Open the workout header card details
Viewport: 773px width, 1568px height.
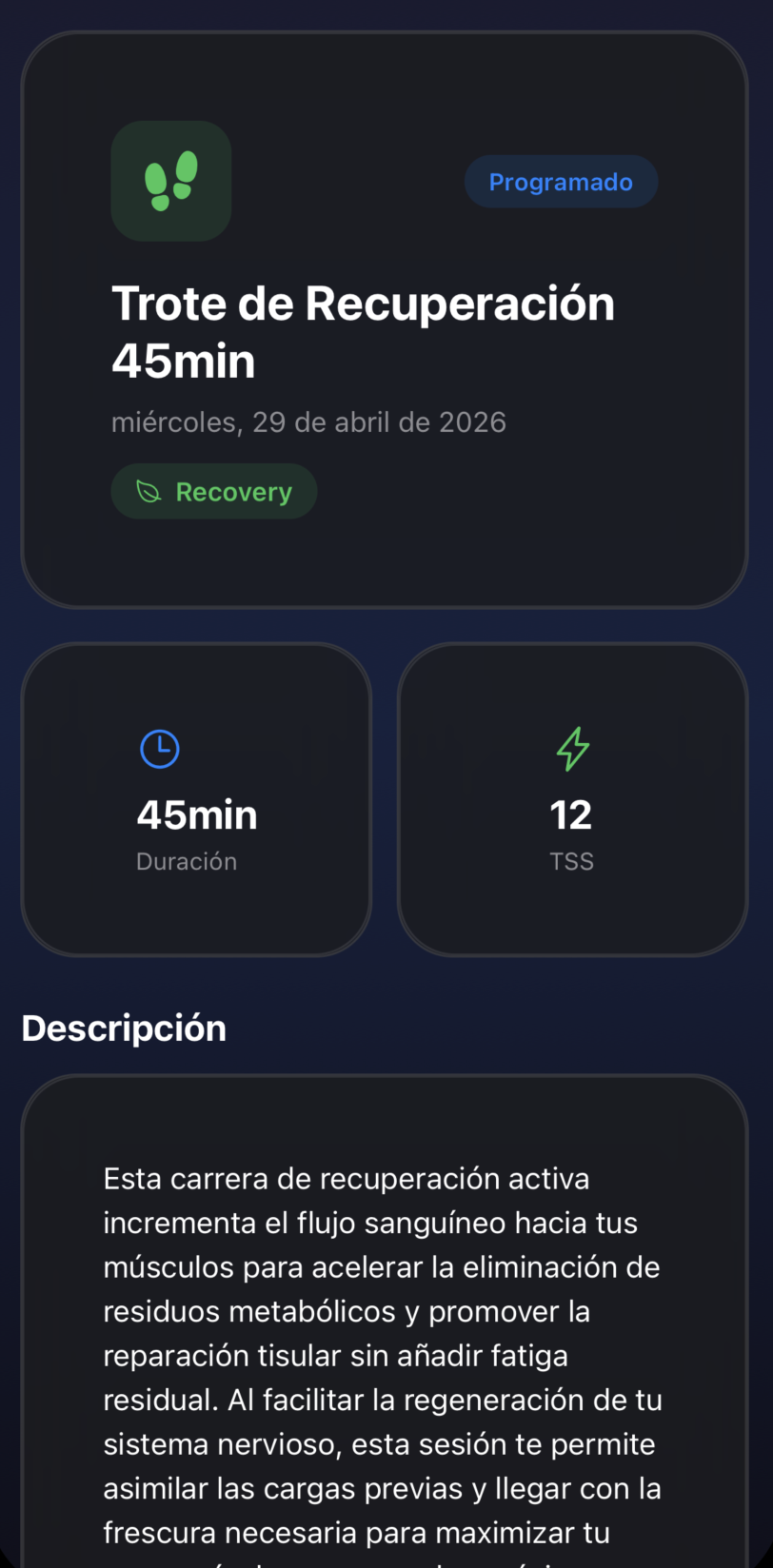(x=386, y=319)
